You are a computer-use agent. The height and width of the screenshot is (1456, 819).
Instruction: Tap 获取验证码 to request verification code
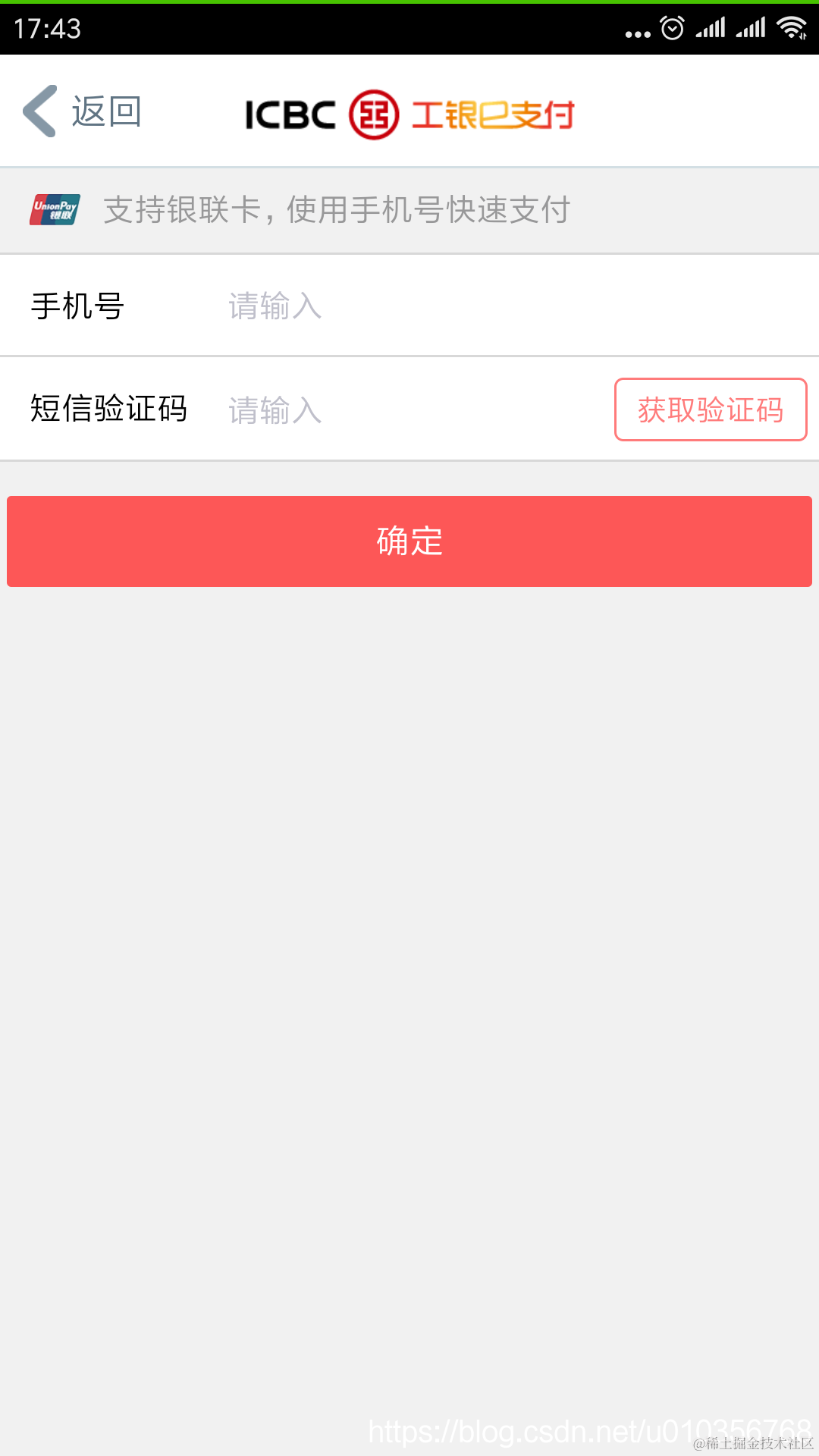tap(710, 409)
